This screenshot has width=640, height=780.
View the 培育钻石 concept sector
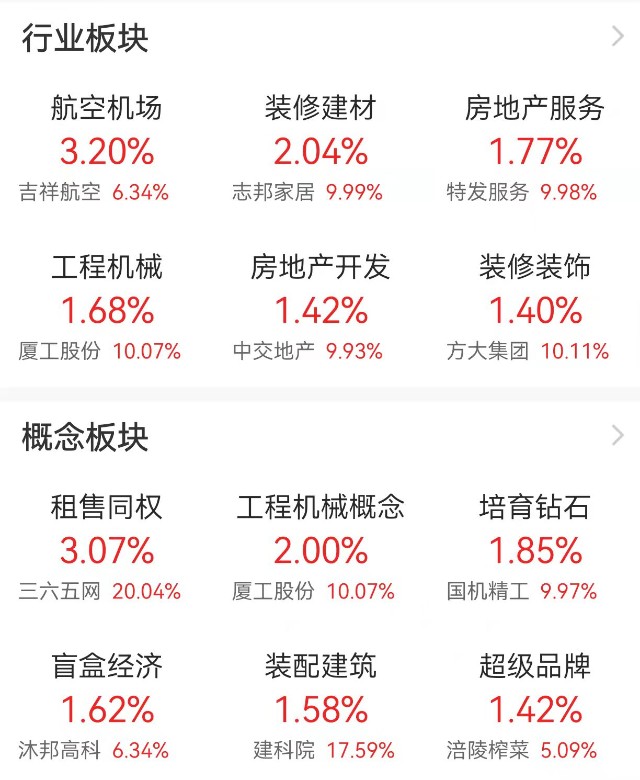[534, 548]
